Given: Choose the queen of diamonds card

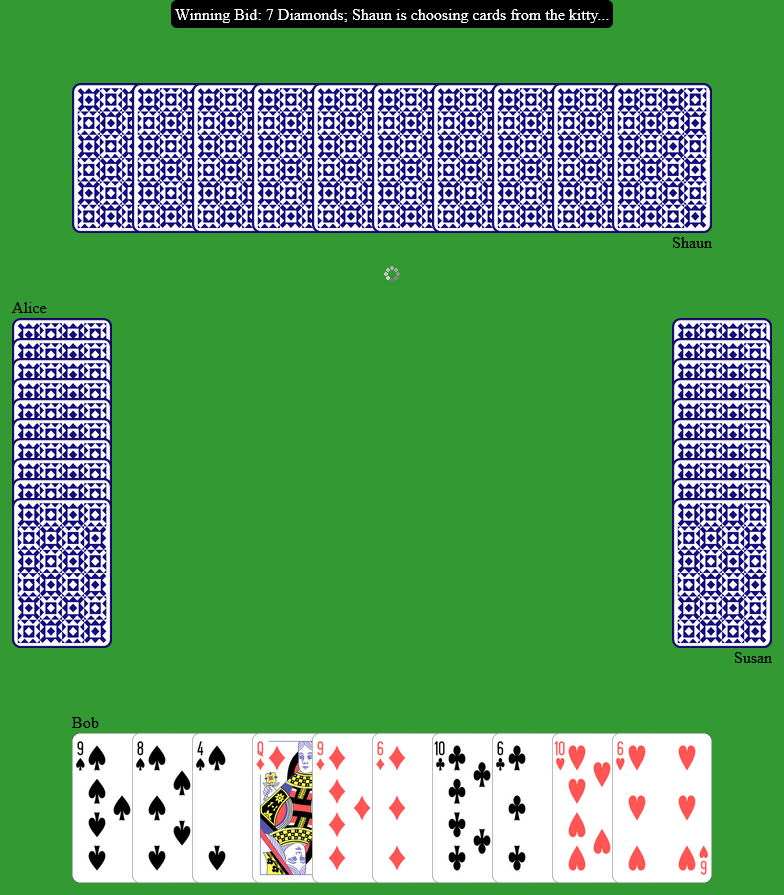Looking at the screenshot, I should (282, 808).
